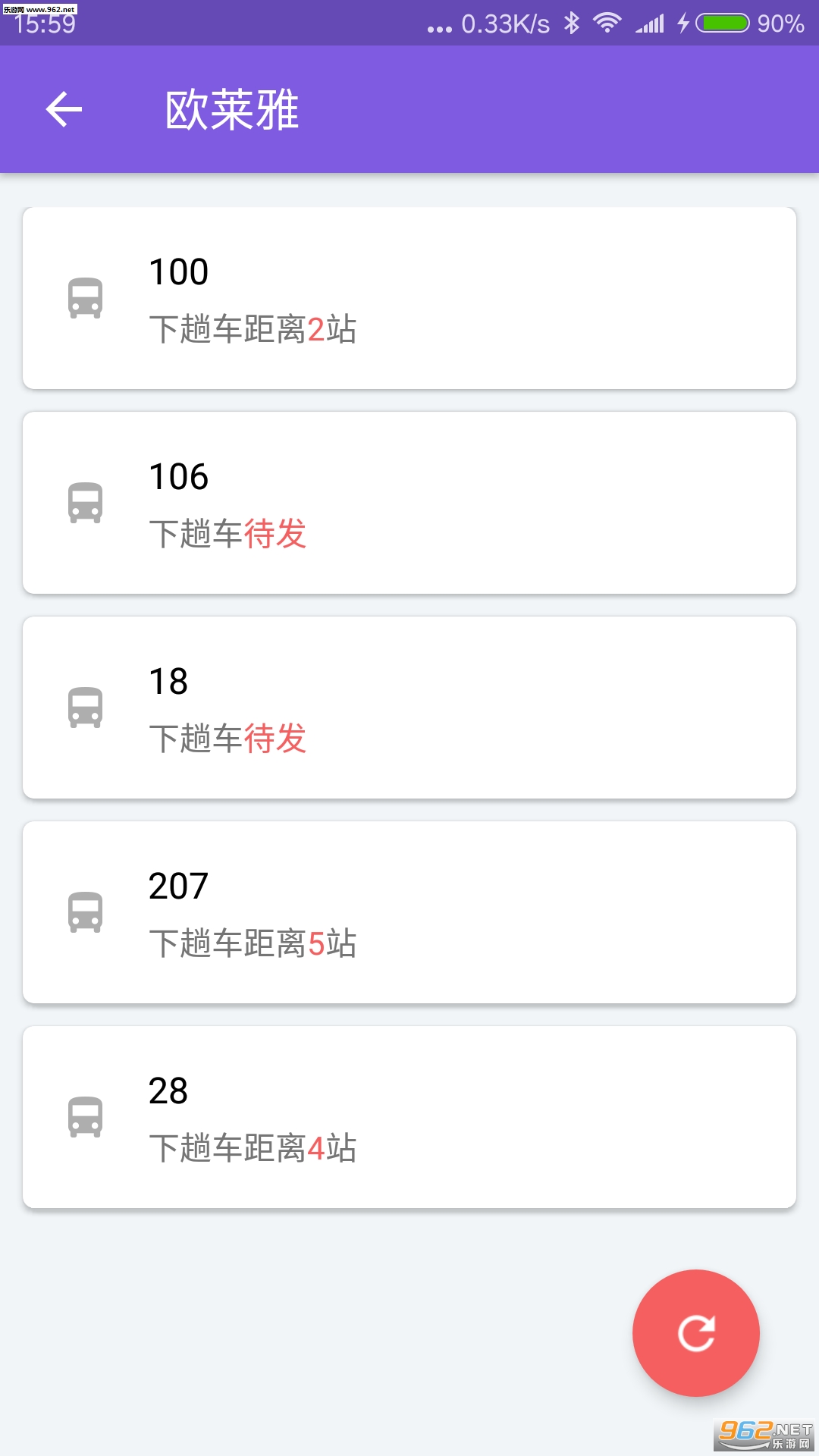Select the bus route 18 card
Viewport: 819px width, 1456px height.
tap(409, 708)
